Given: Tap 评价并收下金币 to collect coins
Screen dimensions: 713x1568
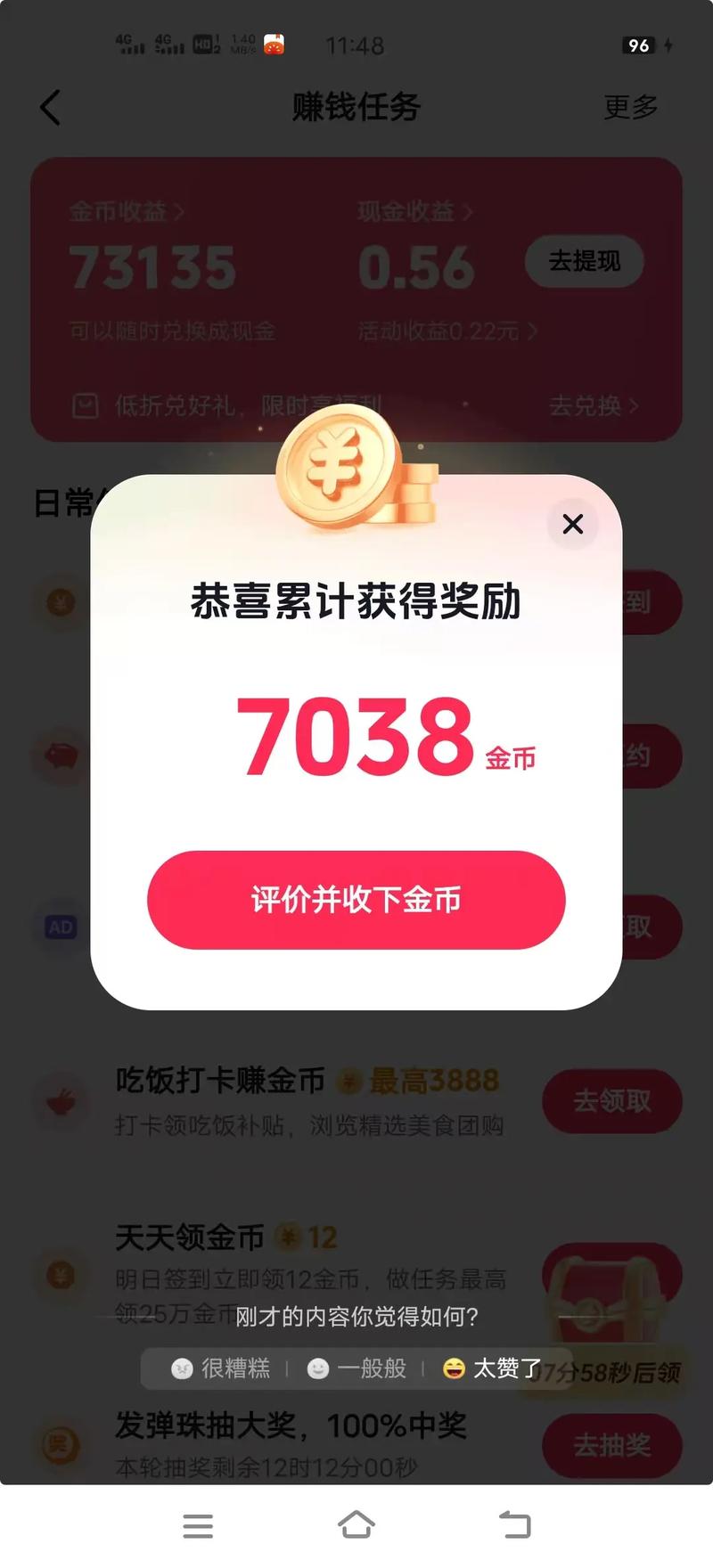Looking at the screenshot, I should pos(356,900).
